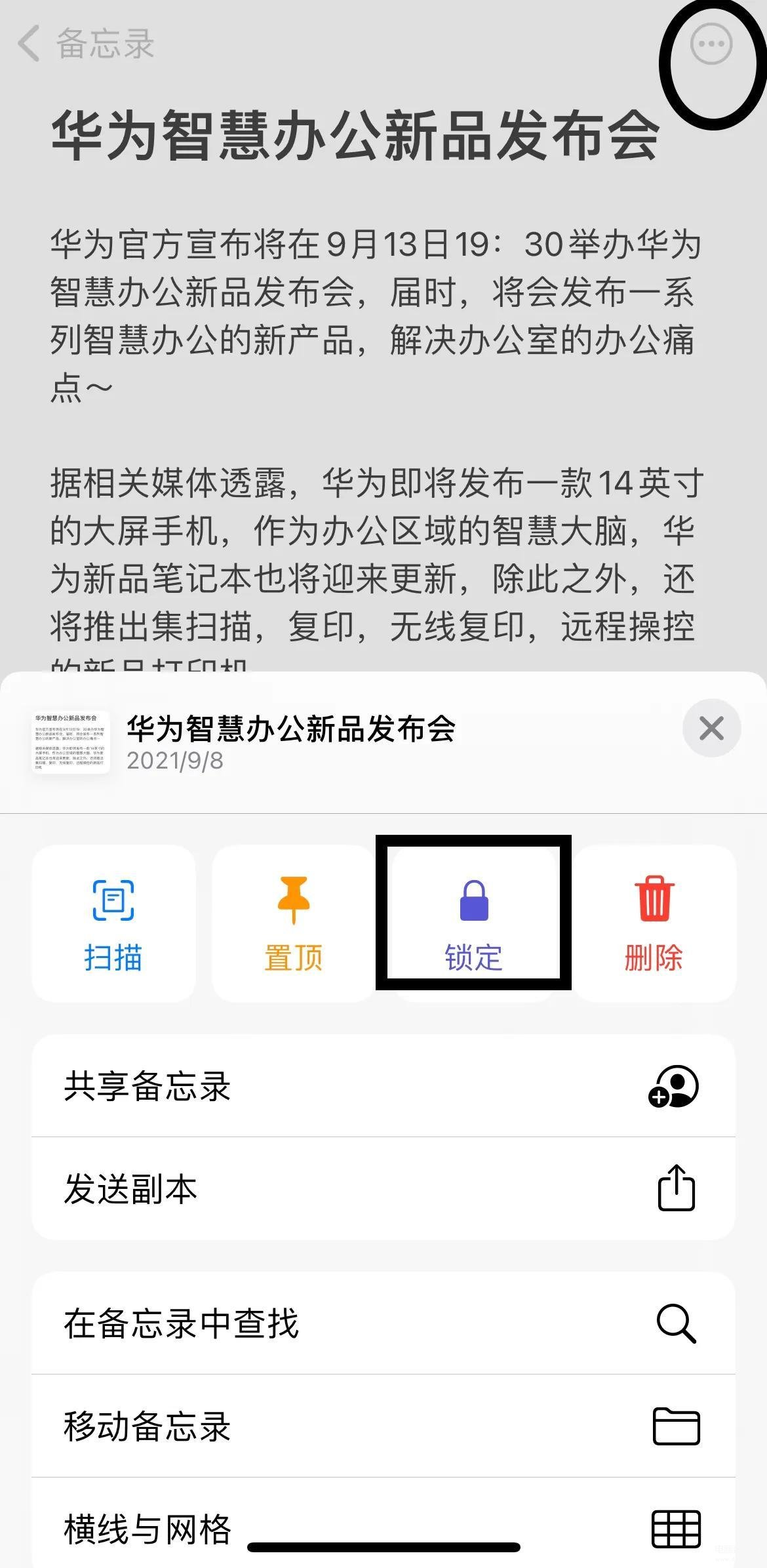Select 发送副本 to send a copy
Image resolution: width=767 pixels, height=1568 pixels.
(383, 1188)
